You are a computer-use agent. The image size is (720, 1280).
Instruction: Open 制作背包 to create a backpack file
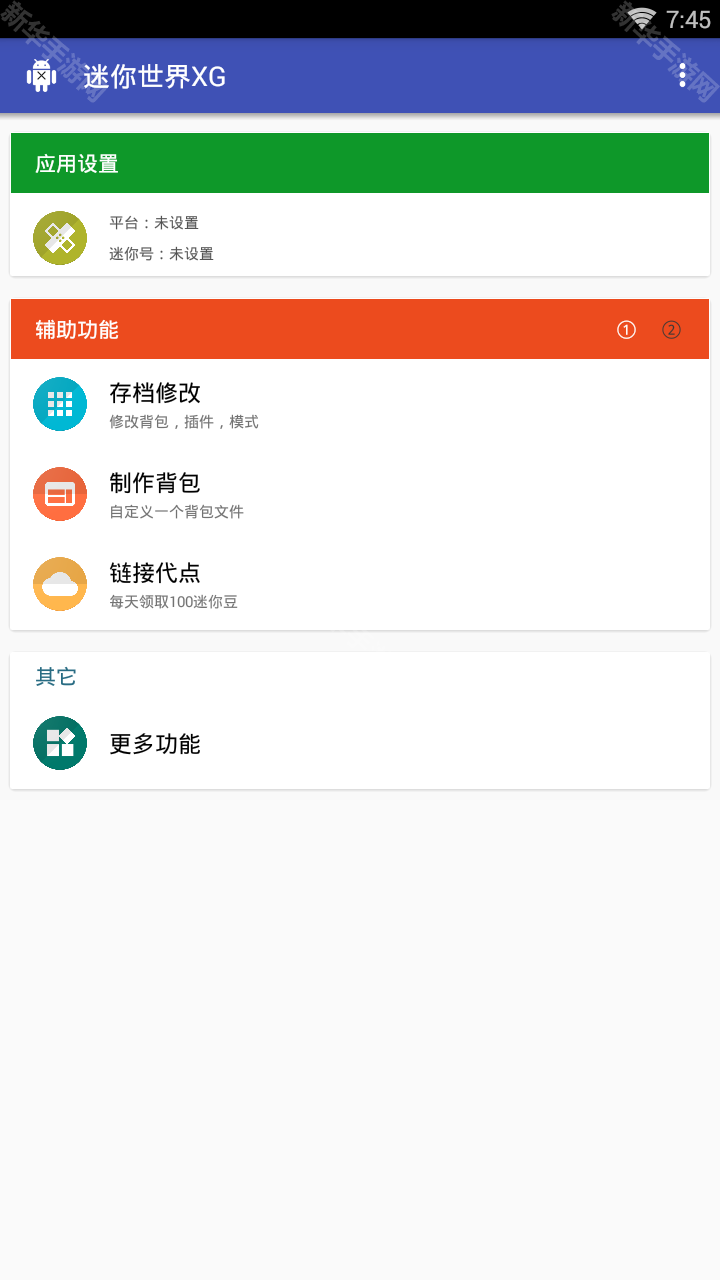click(360, 495)
